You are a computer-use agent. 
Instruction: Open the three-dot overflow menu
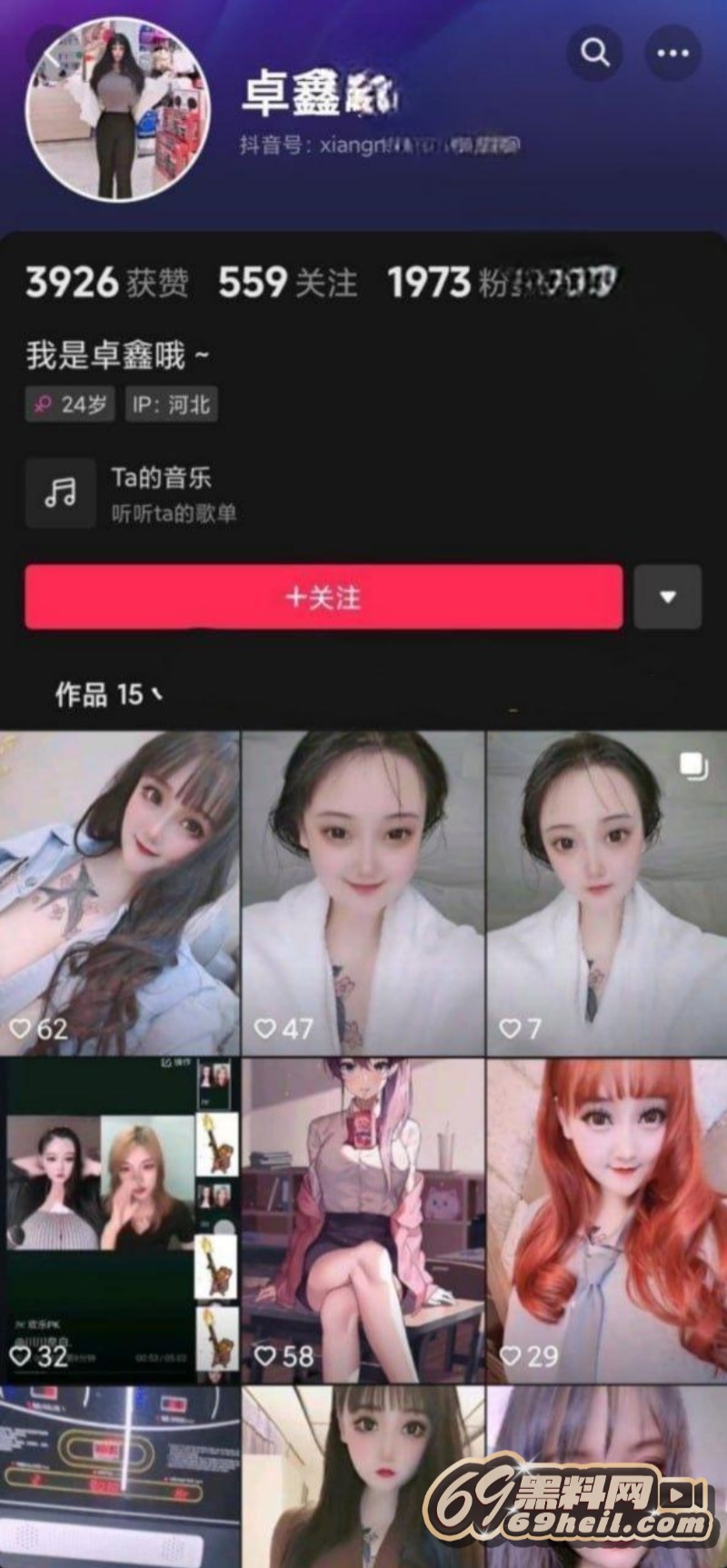point(672,52)
